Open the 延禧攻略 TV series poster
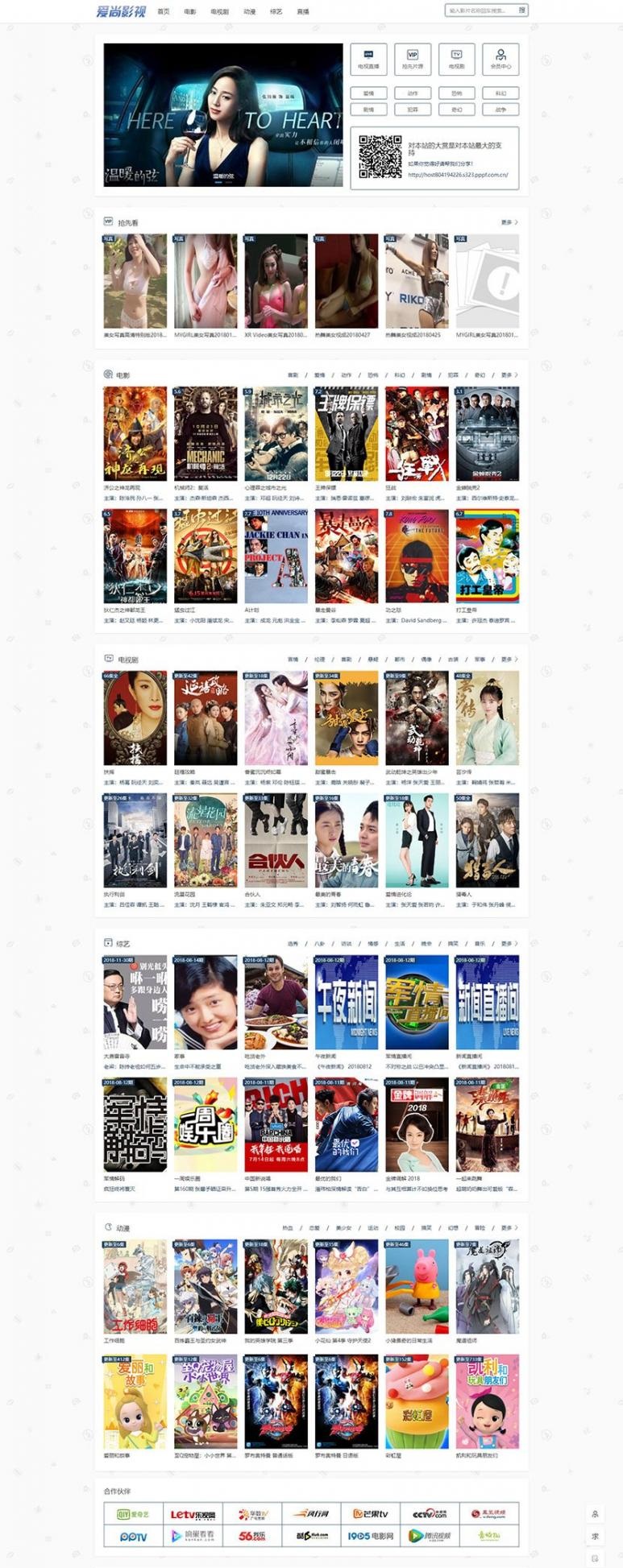This screenshot has height=1568, width=623. tap(206, 718)
